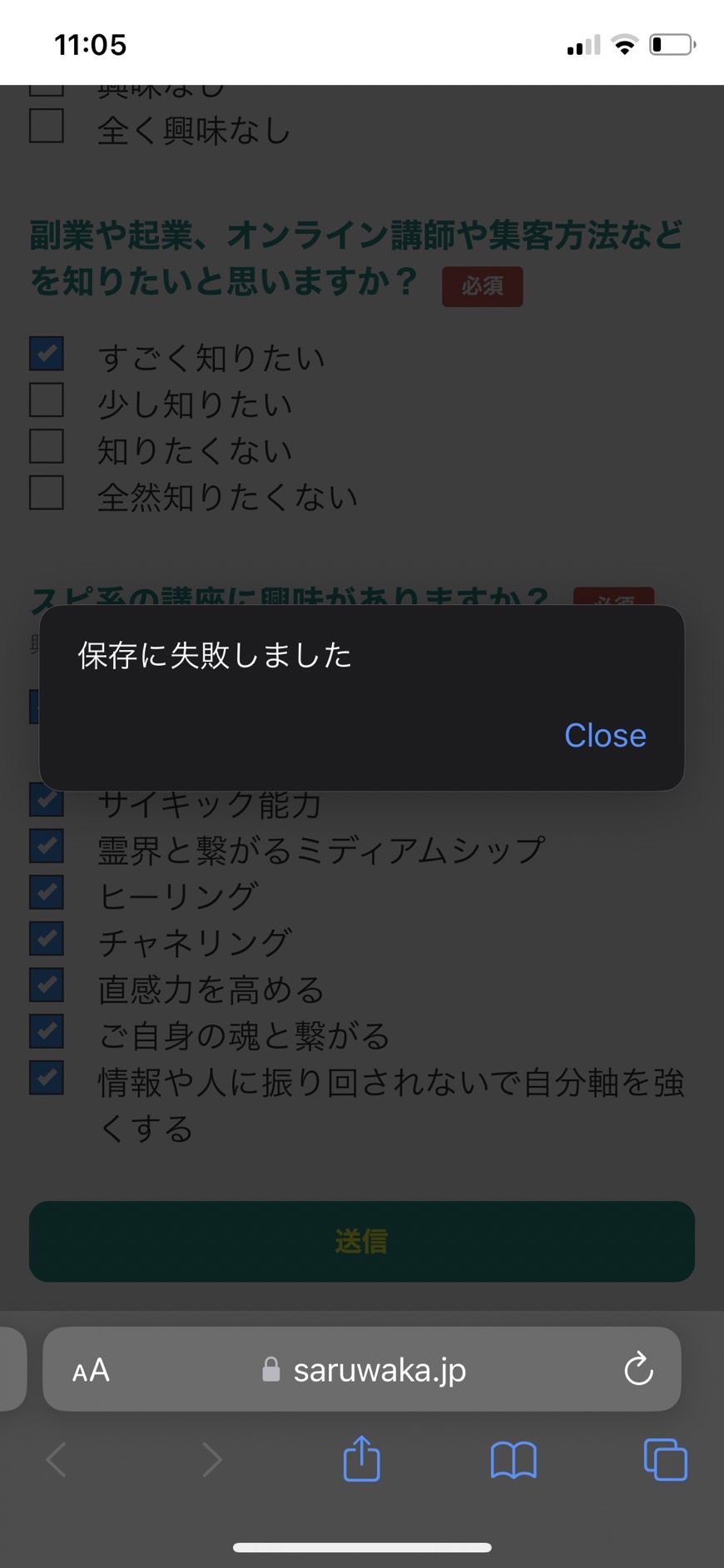
Task: Untick 直感力を高める
Action: (47, 985)
